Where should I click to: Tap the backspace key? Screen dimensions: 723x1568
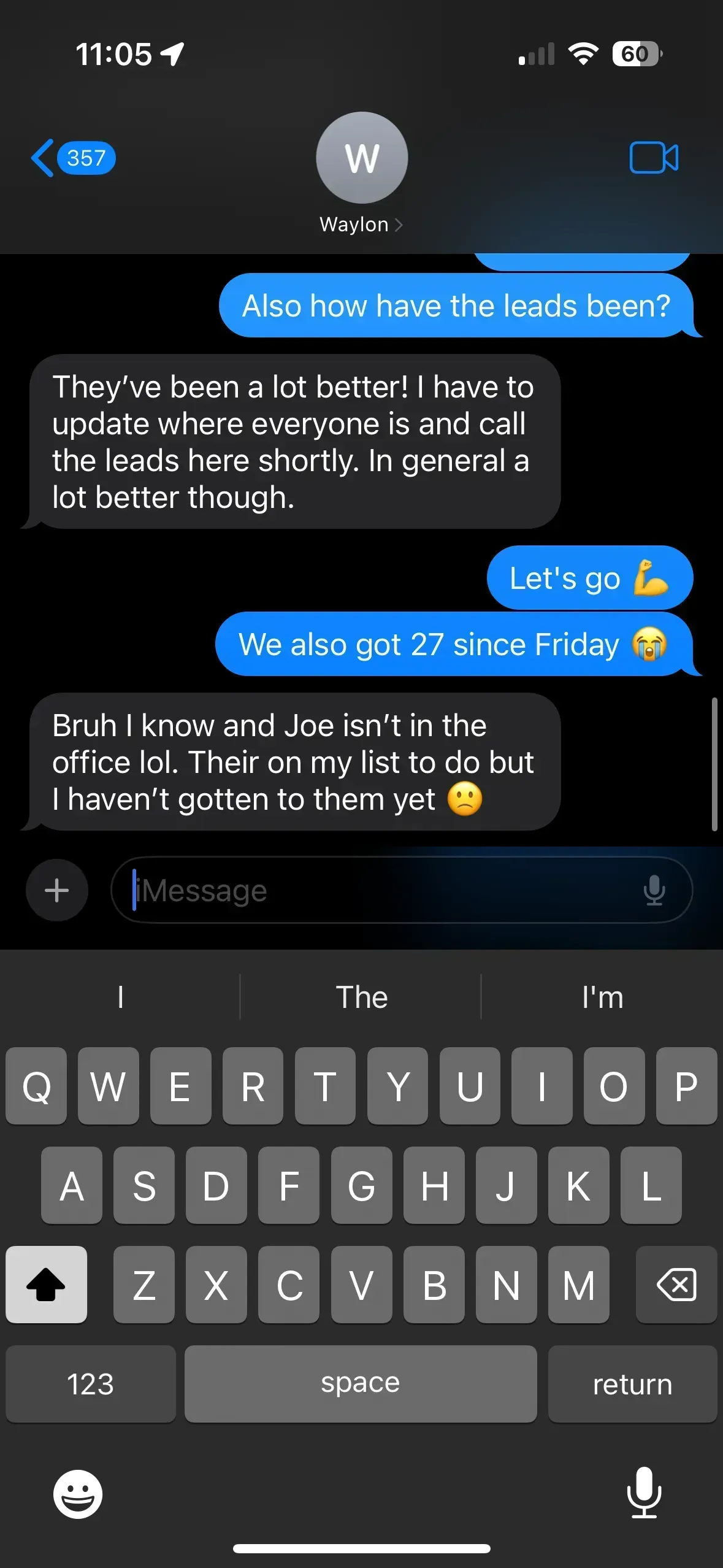(x=676, y=1285)
